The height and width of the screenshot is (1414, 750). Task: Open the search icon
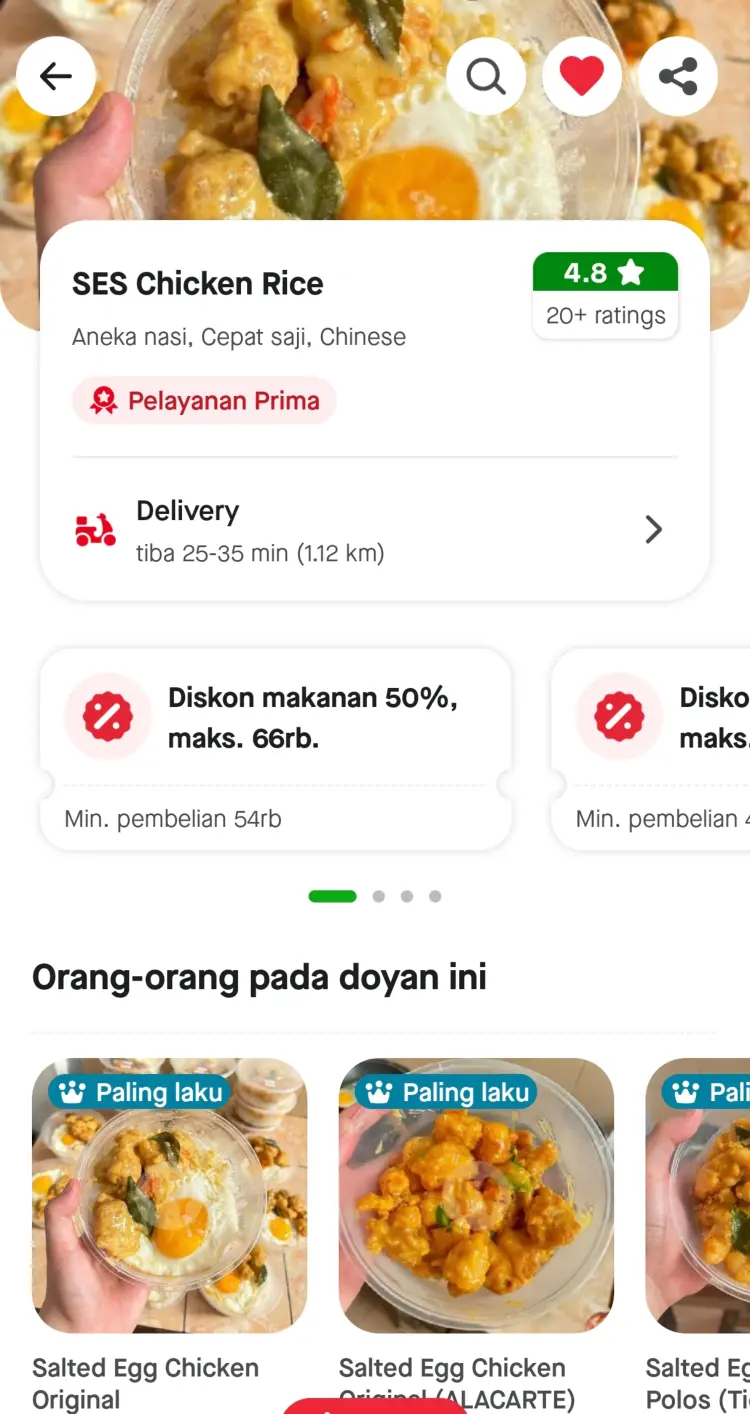486,76
